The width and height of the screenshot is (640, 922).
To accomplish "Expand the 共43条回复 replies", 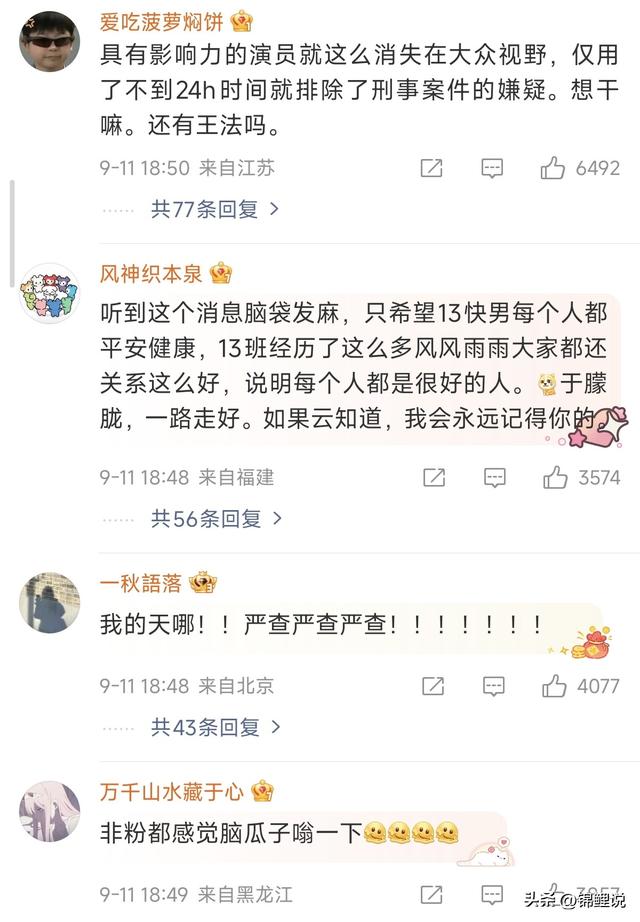I will click(214, 727).
